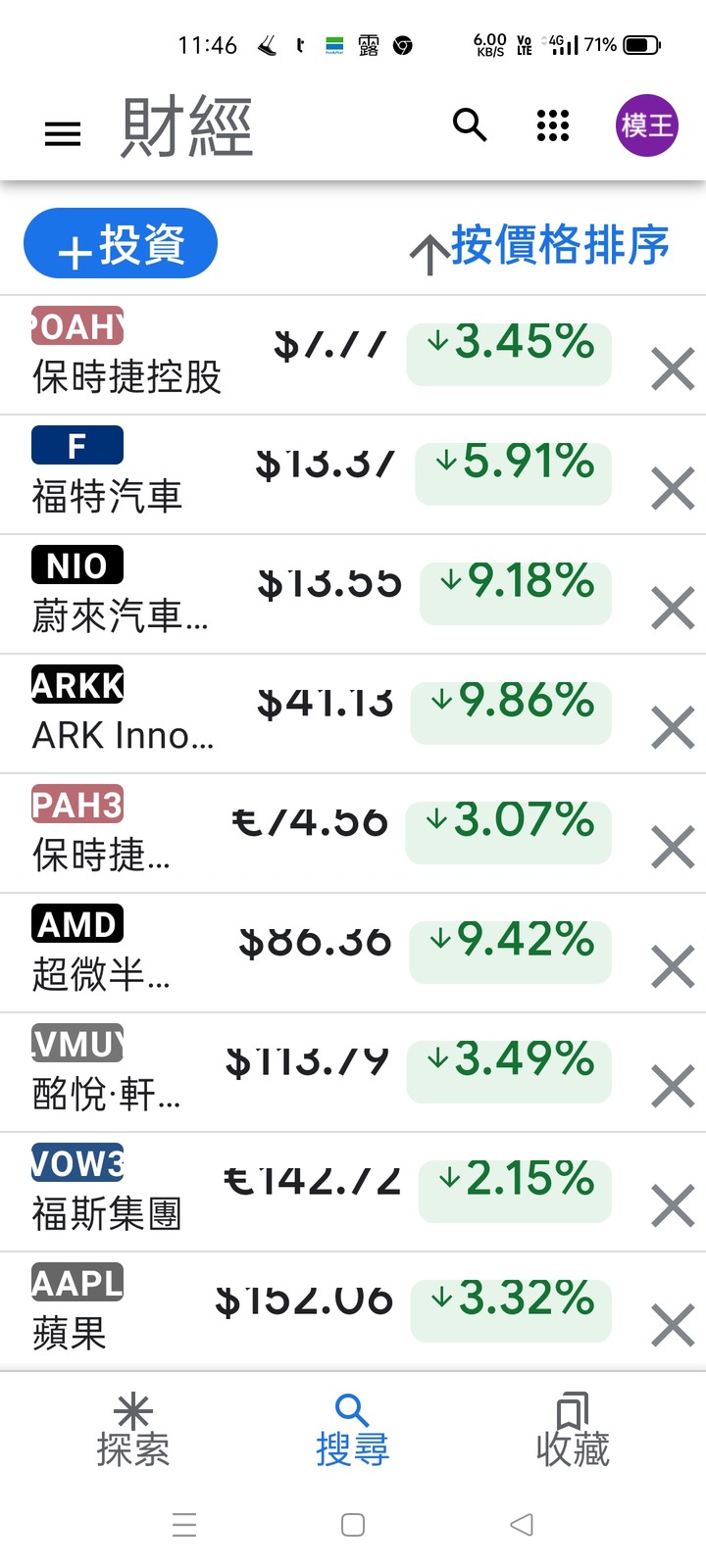
Task: Open the 福特汽車 F stock row
Action: click(x=324, y=474)
